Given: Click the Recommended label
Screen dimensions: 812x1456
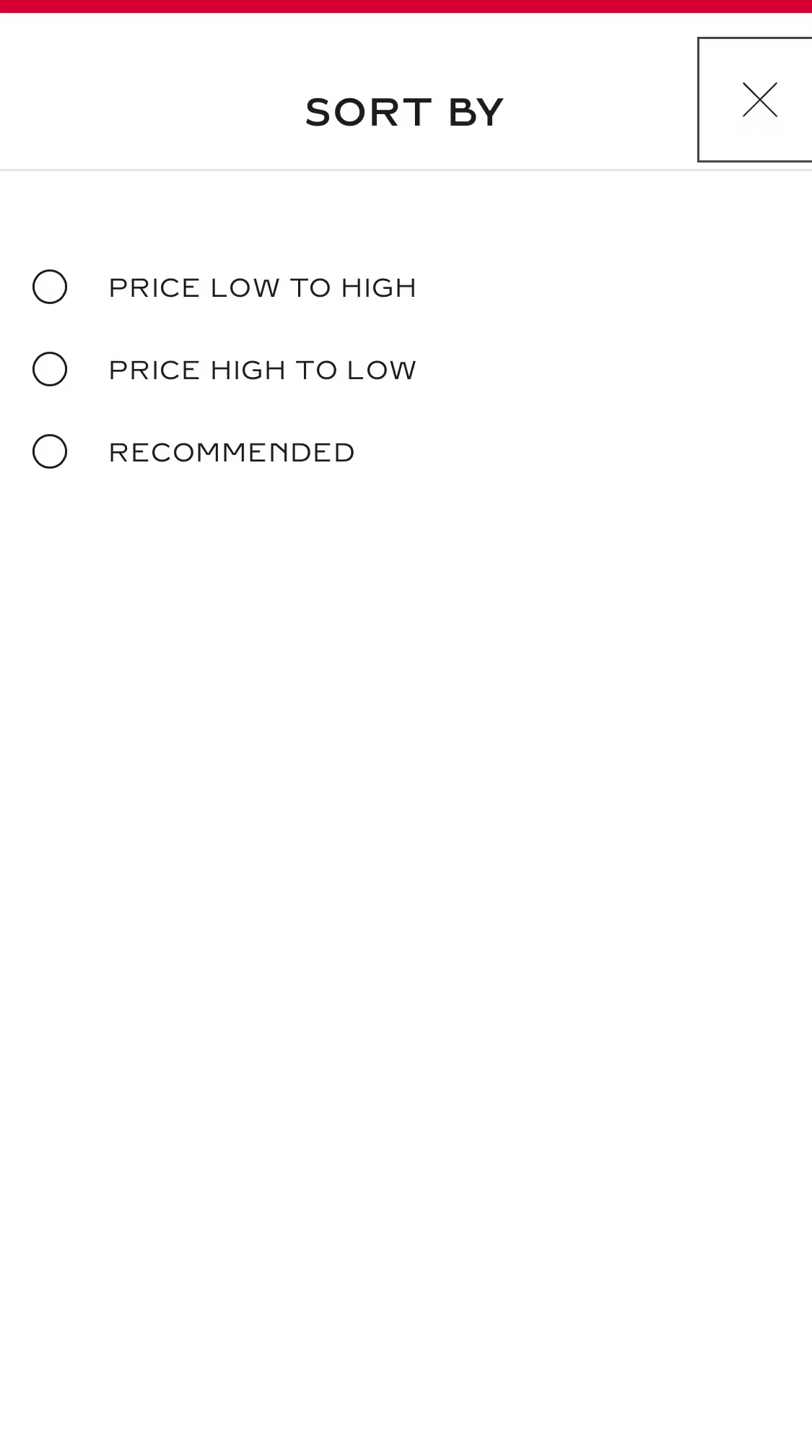Looking at the screenshot, I should click(232, 452).
